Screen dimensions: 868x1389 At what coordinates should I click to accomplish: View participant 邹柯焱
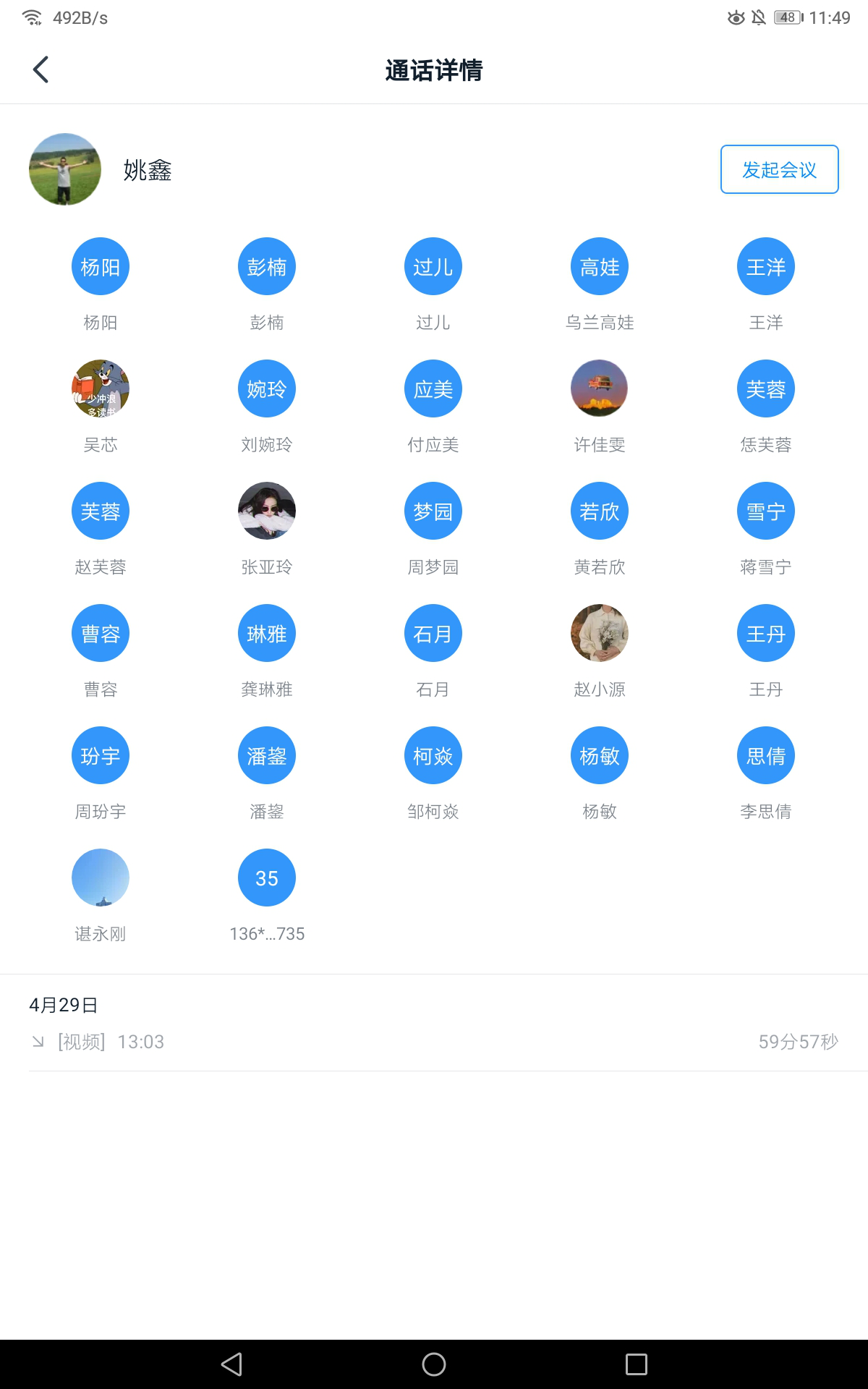pyautogui.click(x=433, y=756)
